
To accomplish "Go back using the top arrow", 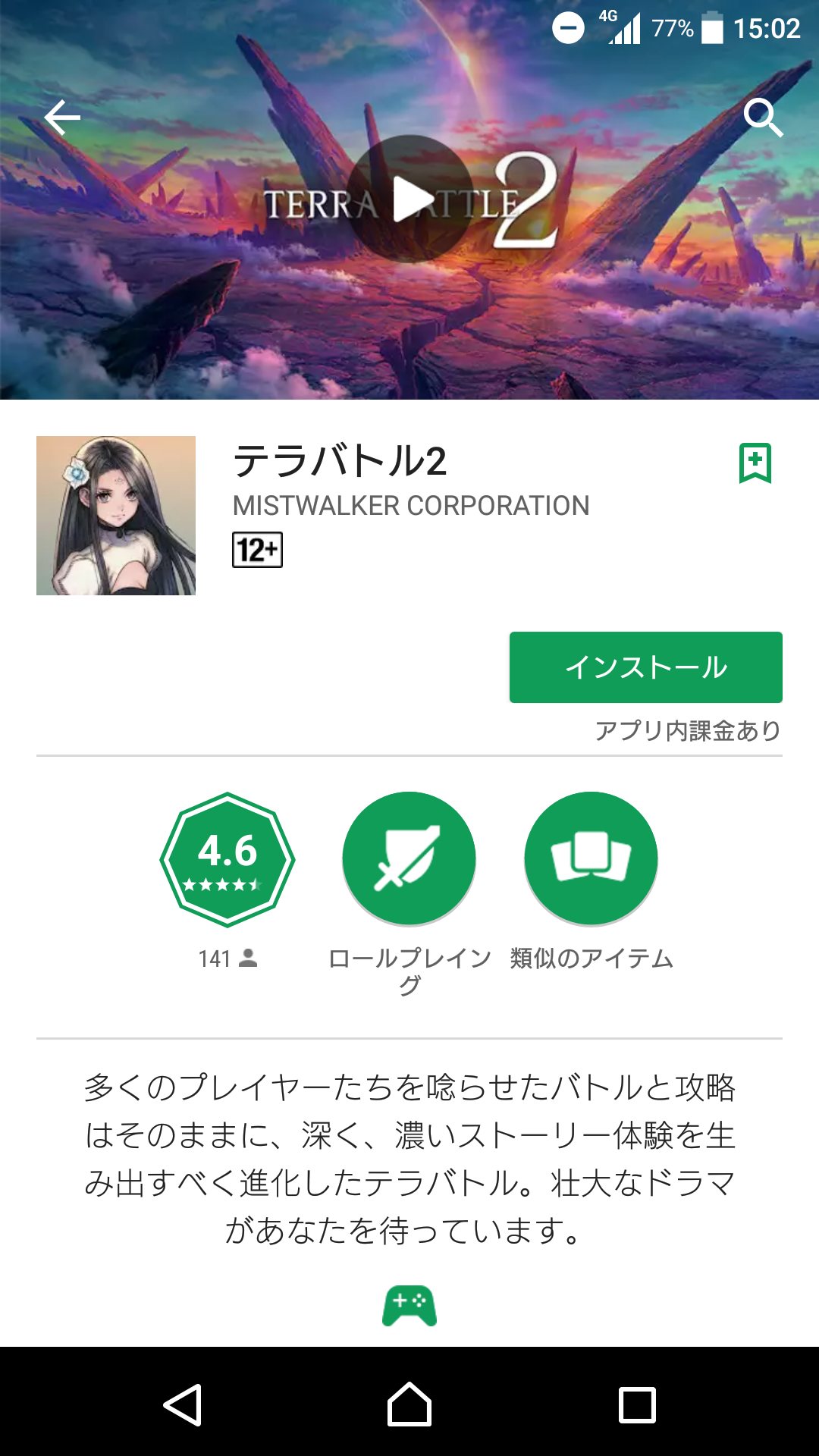I will [x=62, y=118].
